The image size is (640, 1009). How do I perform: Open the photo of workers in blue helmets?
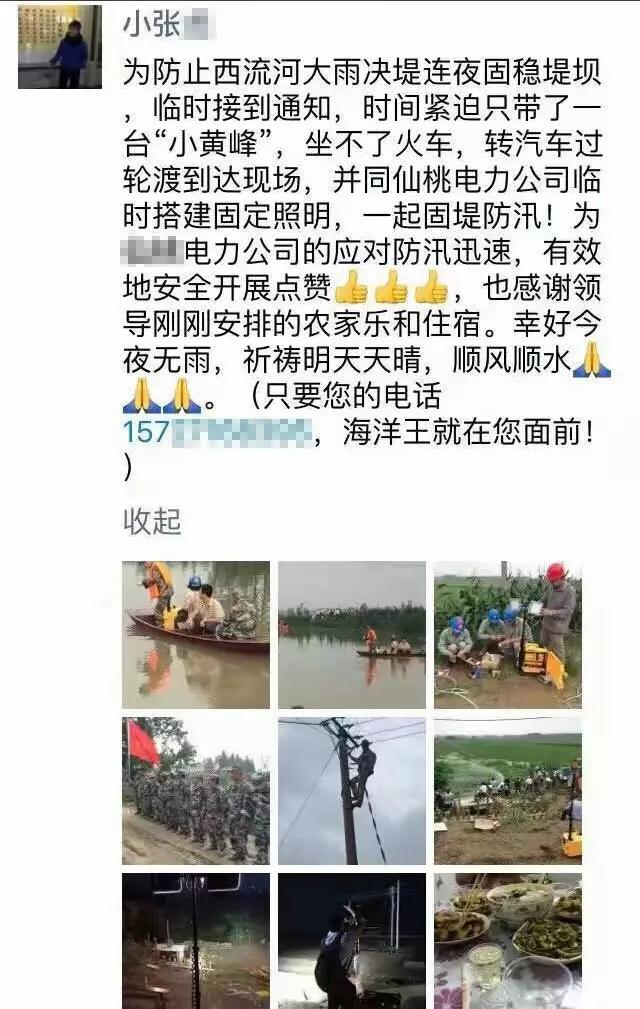507,634
